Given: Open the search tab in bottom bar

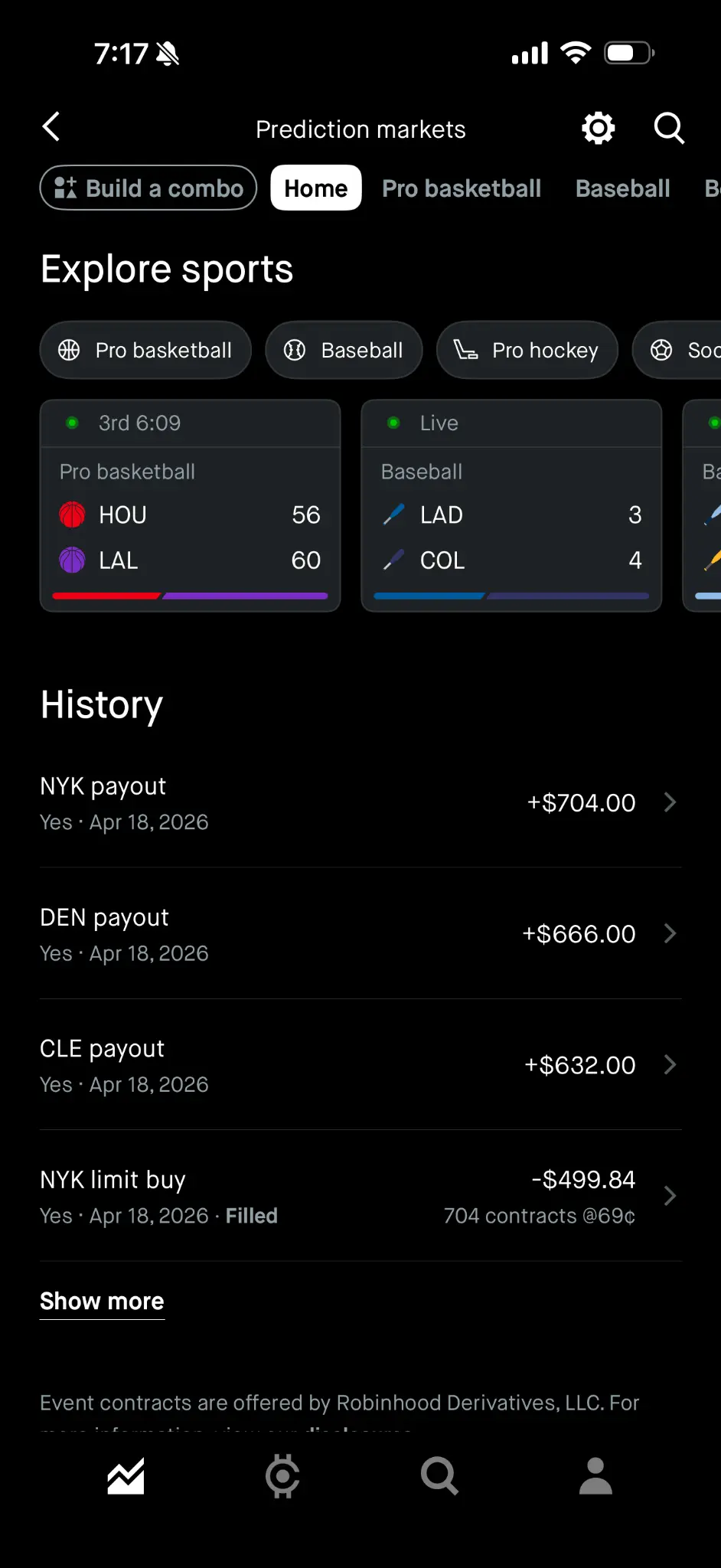Looking at the screenshot, I should [439, 1476].
